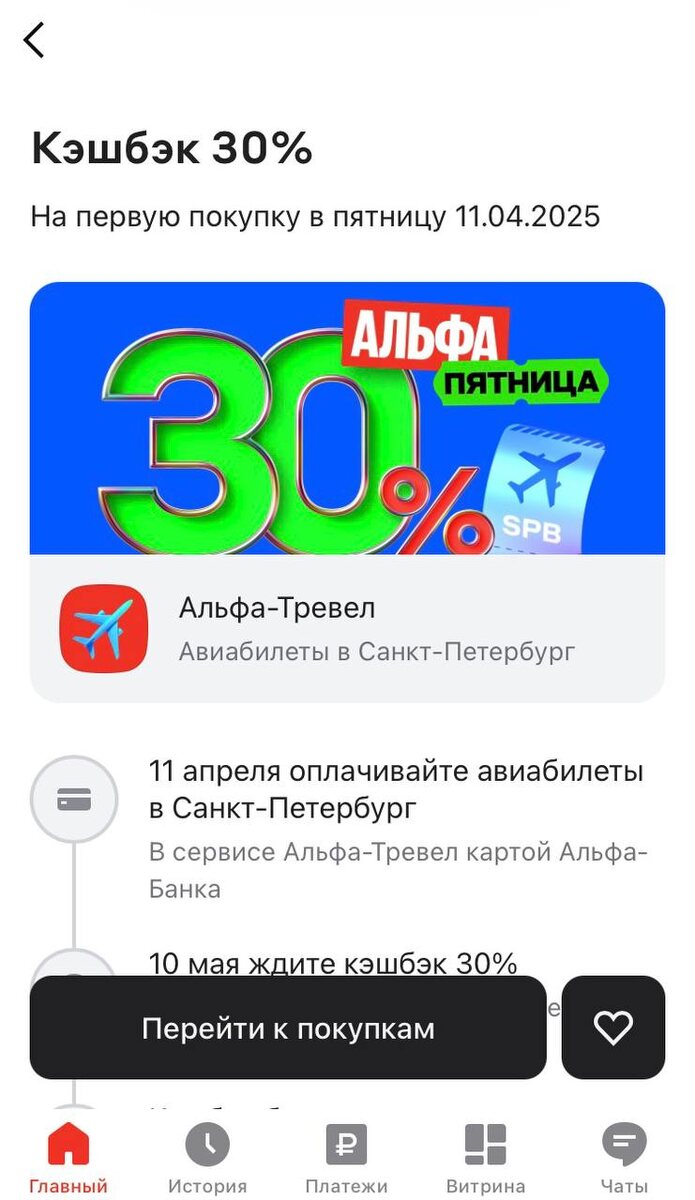Open the Витрина tab
This screenshot has width=695, height=1200.
(485, 1158)
